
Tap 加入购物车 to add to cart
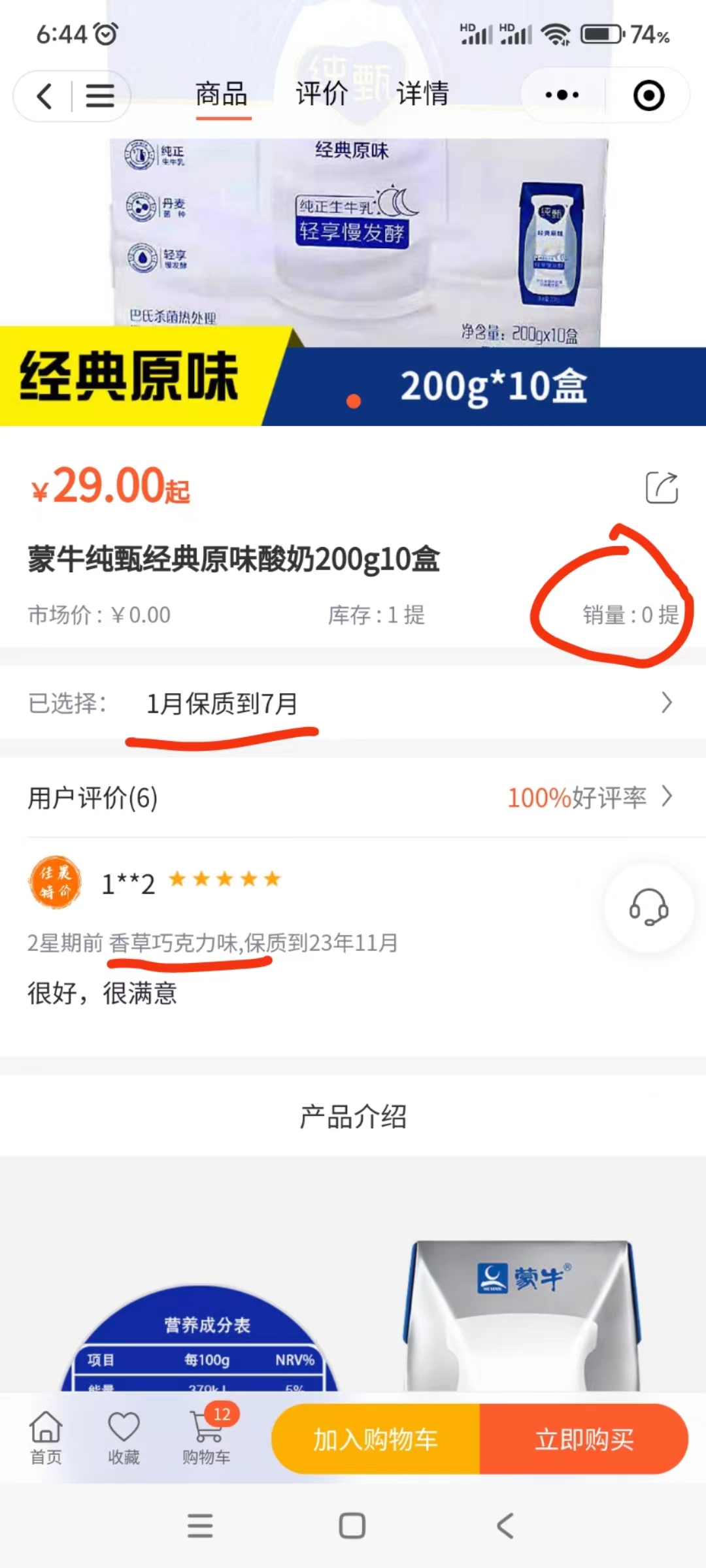[x=375, y=1439]
